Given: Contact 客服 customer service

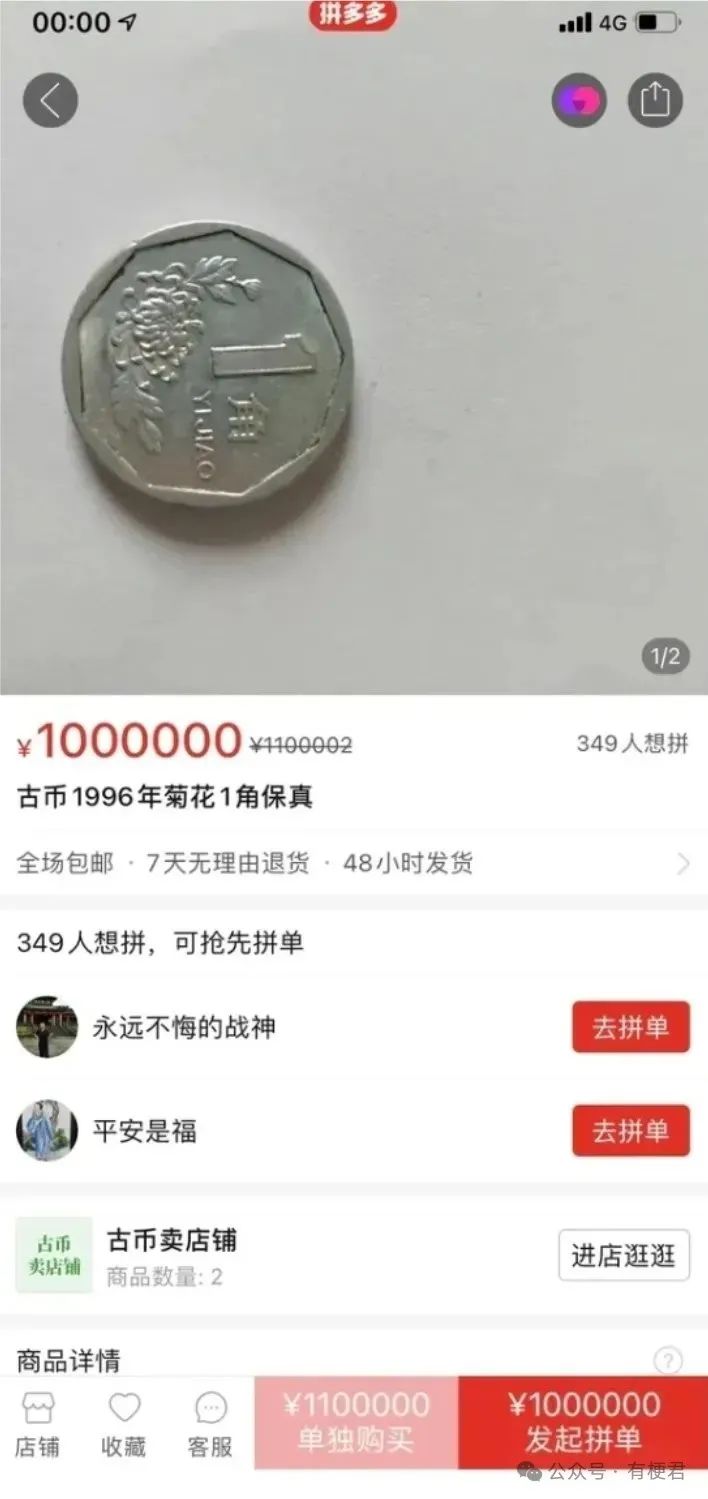Looking at the screenshot, I should coord(210,1425).
